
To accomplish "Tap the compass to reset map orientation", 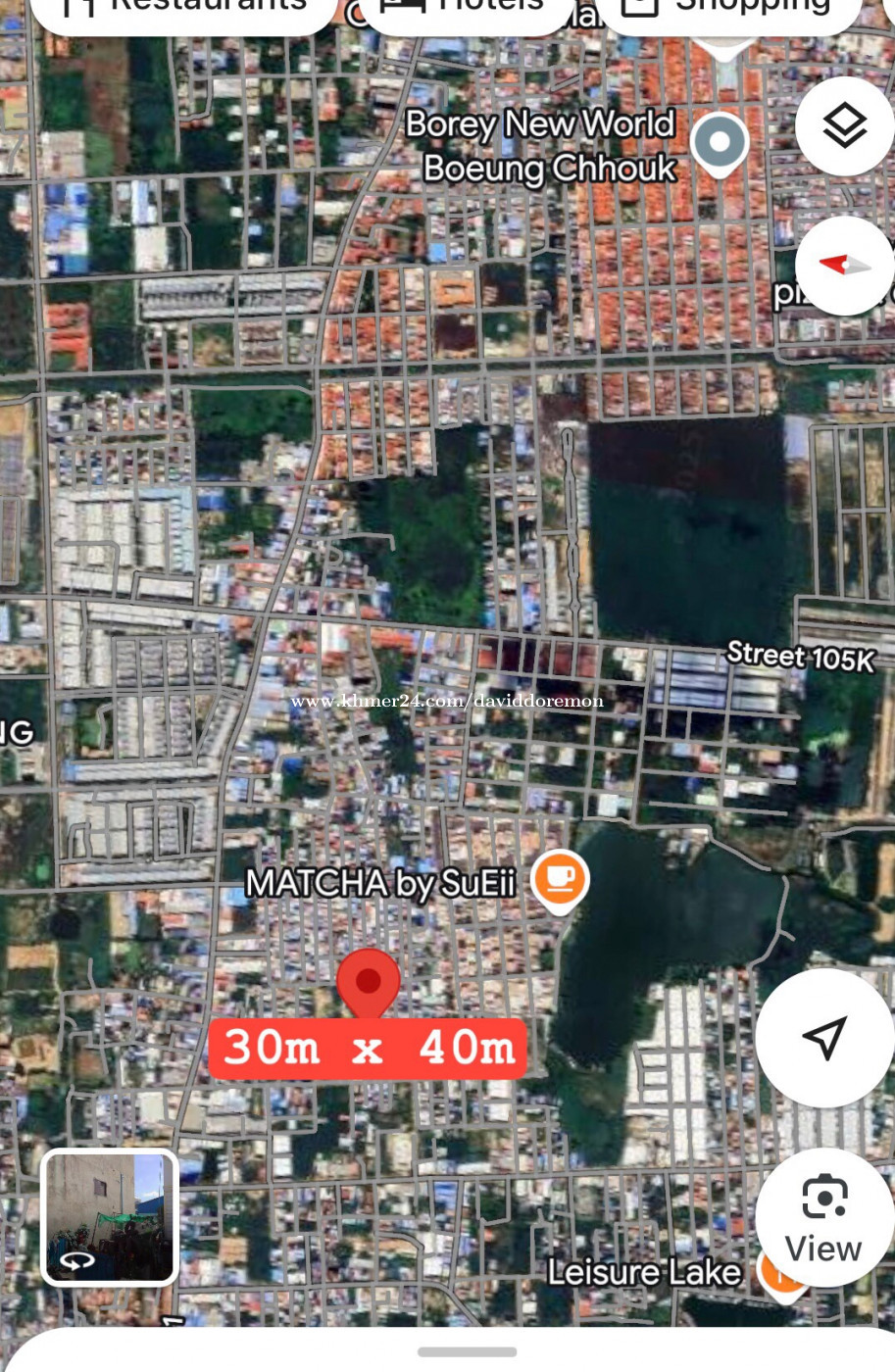I will [844, 266].
